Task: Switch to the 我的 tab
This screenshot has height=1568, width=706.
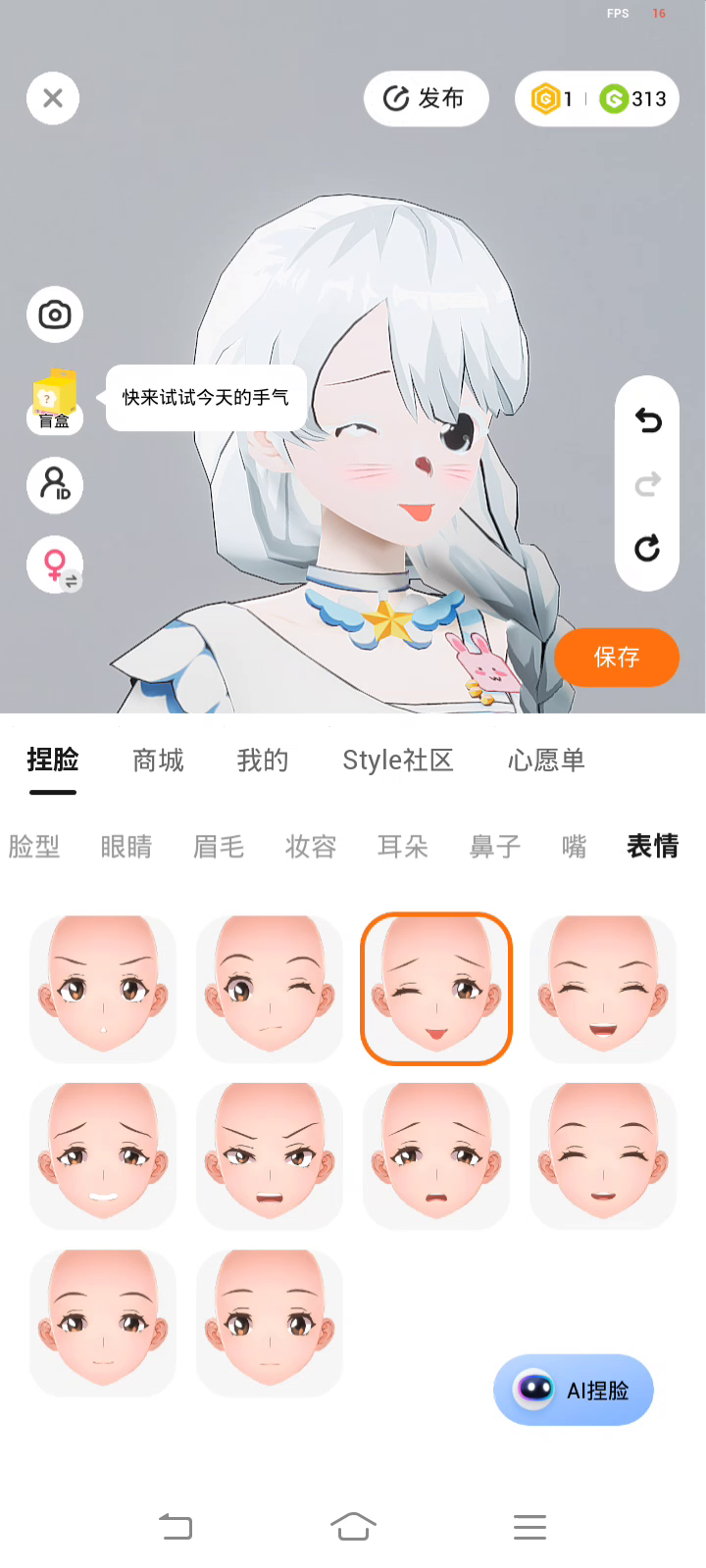Action: pos(262,760)
